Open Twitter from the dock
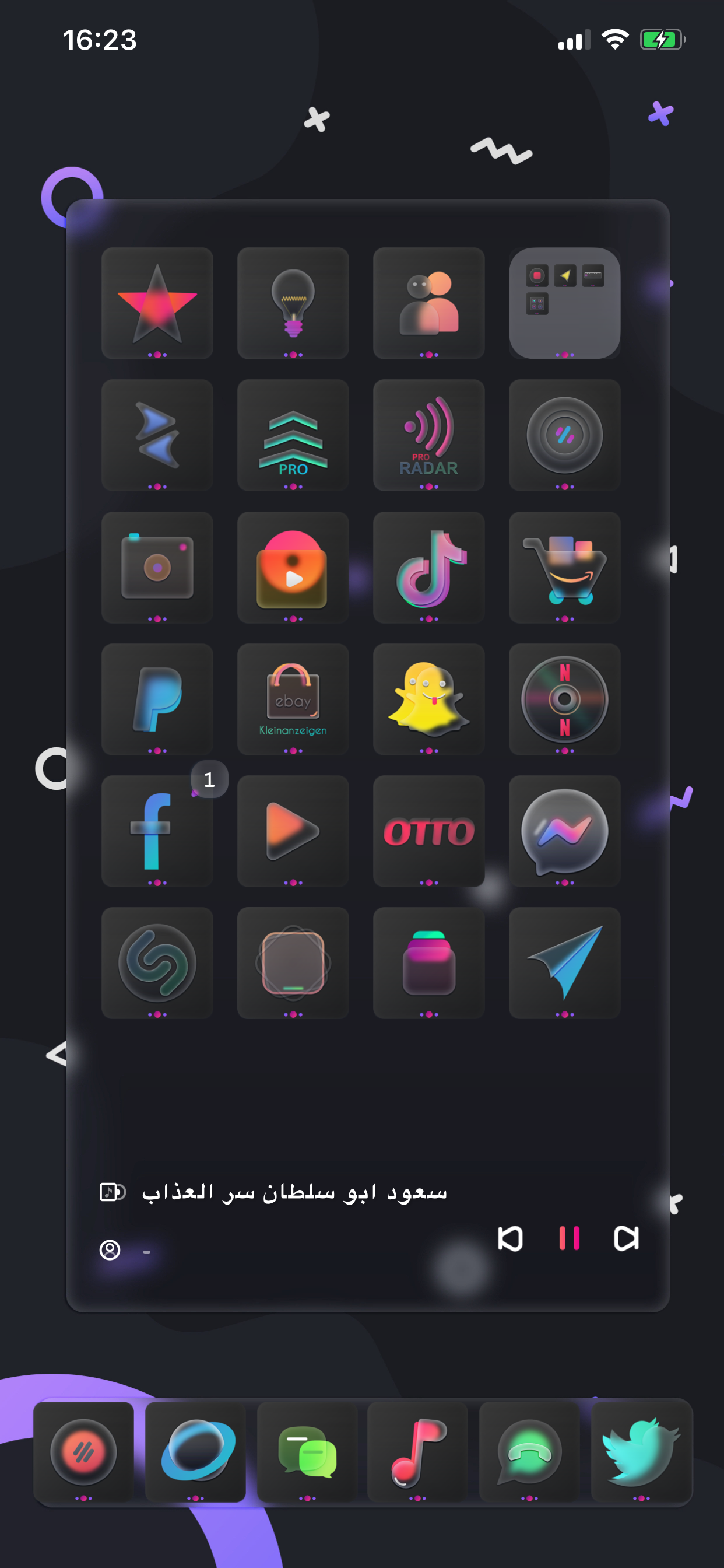 click(x=641, y=1452)
